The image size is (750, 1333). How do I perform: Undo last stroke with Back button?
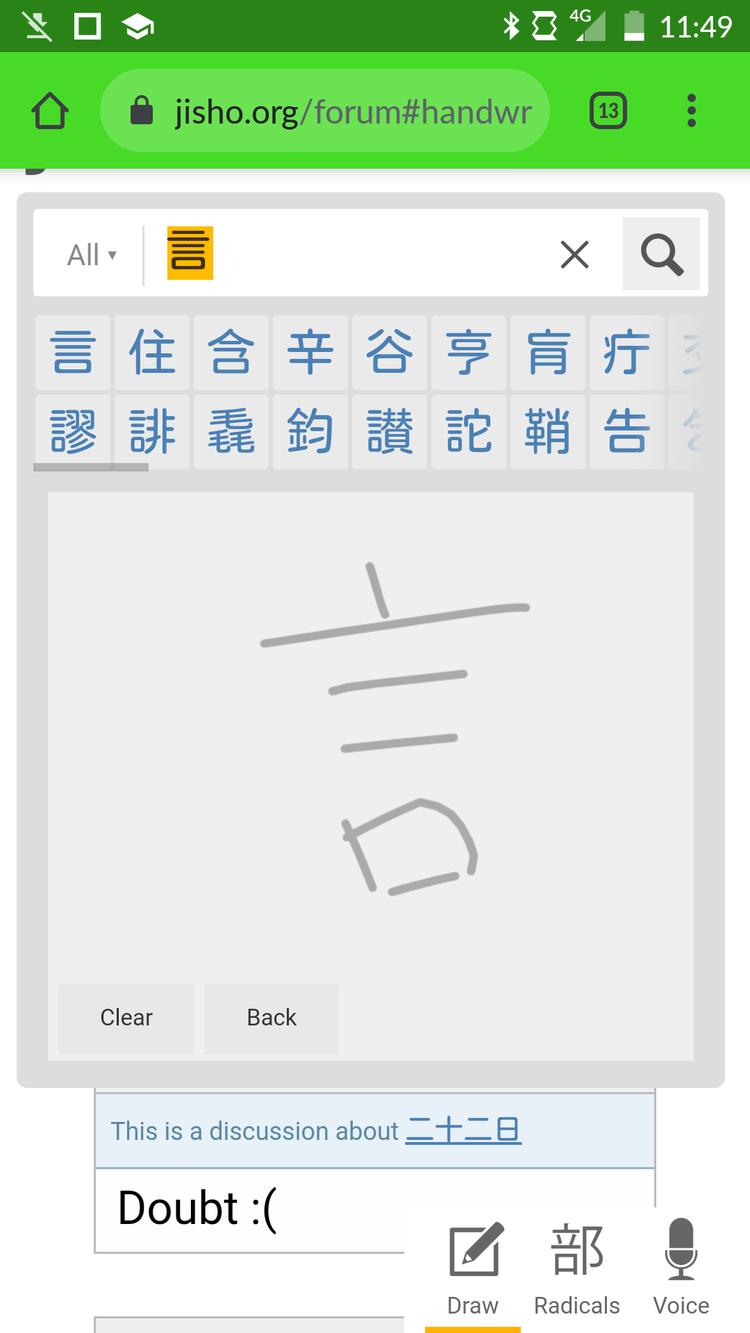pyautogui.click(x=272, y=1018)
